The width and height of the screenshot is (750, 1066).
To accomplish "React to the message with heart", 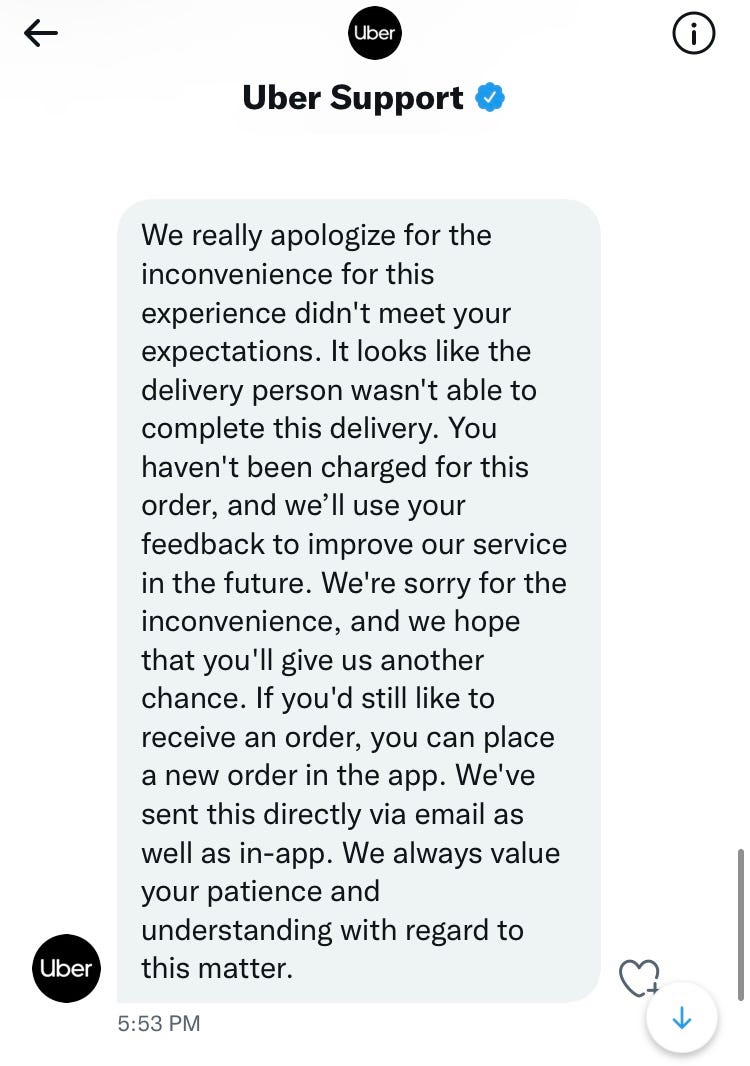I will pos(639,978).
